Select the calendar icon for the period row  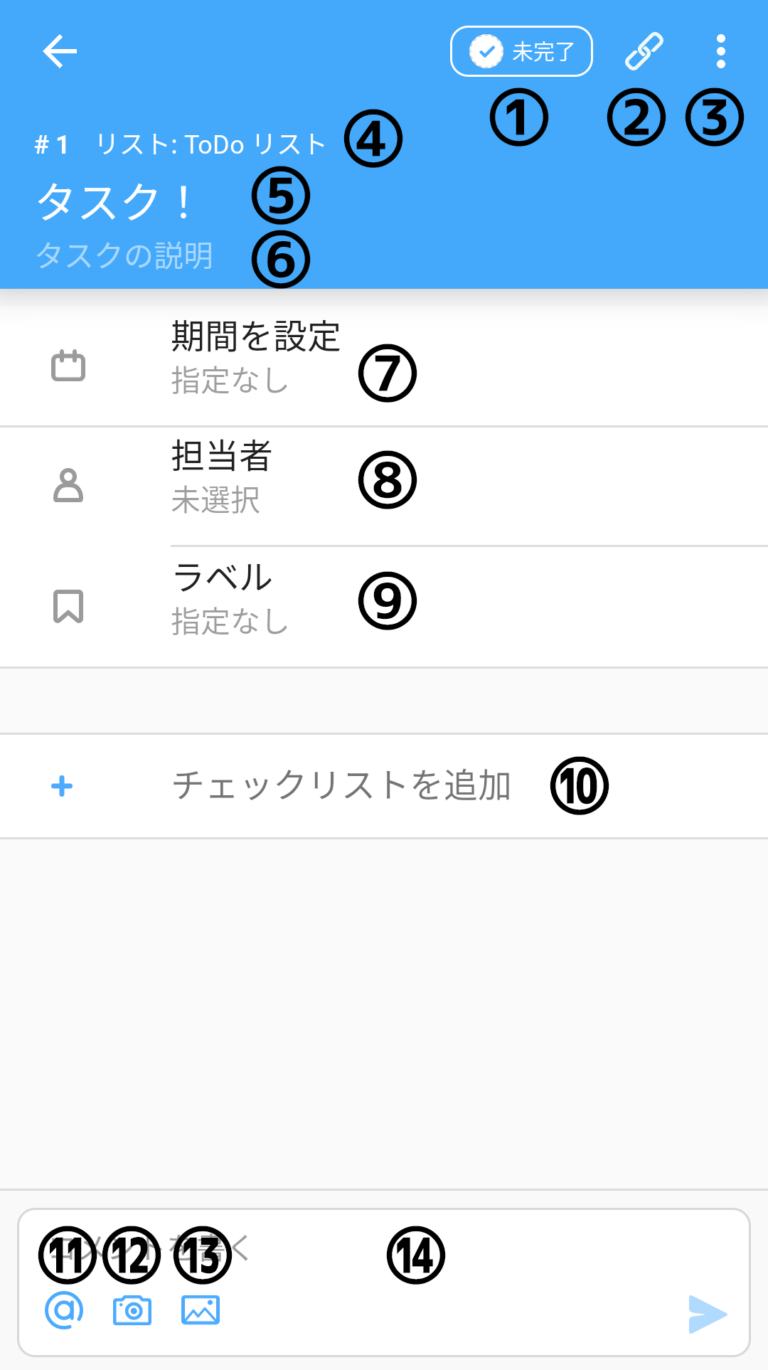pos(68,365)
